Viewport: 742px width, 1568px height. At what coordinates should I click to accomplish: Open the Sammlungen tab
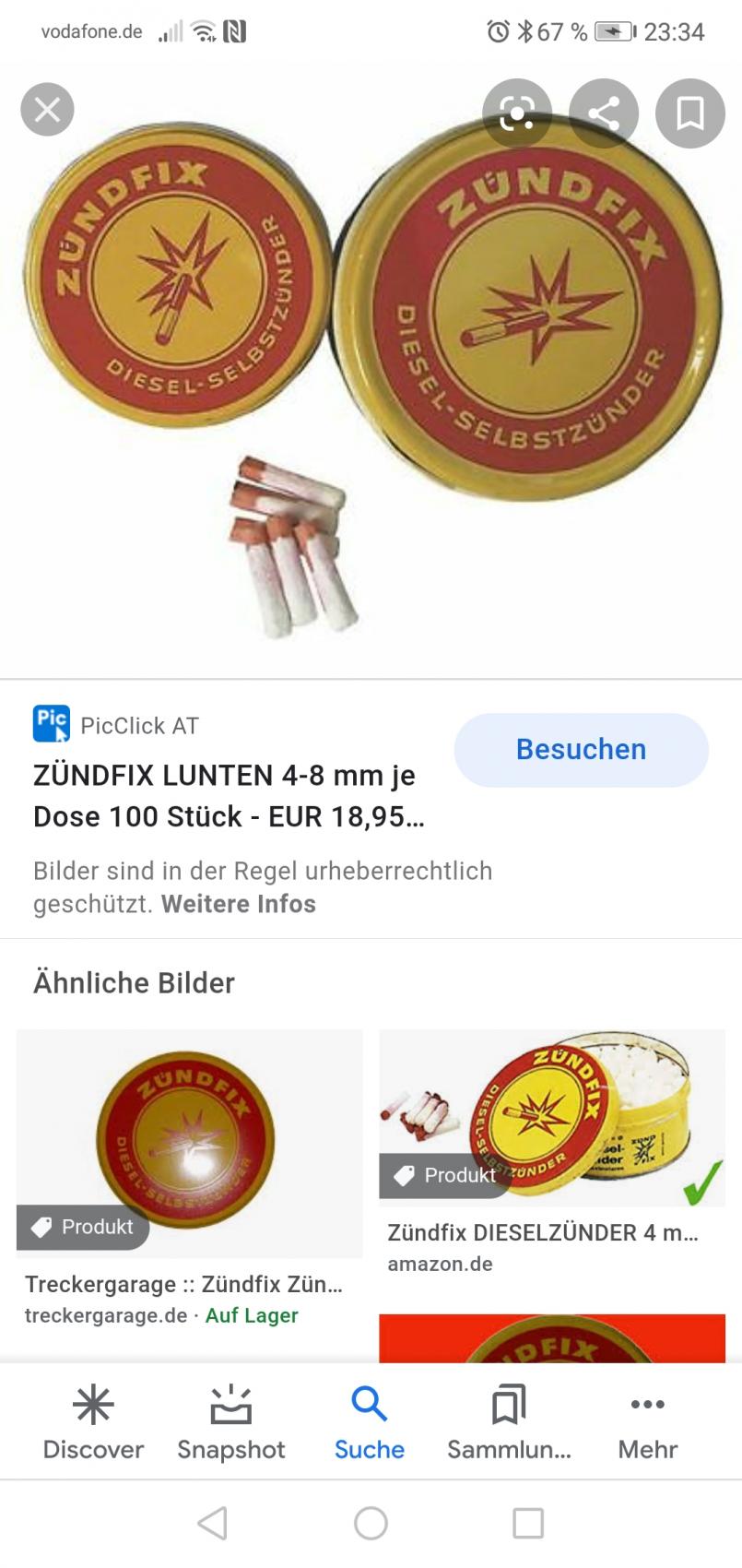[509, 1422]
